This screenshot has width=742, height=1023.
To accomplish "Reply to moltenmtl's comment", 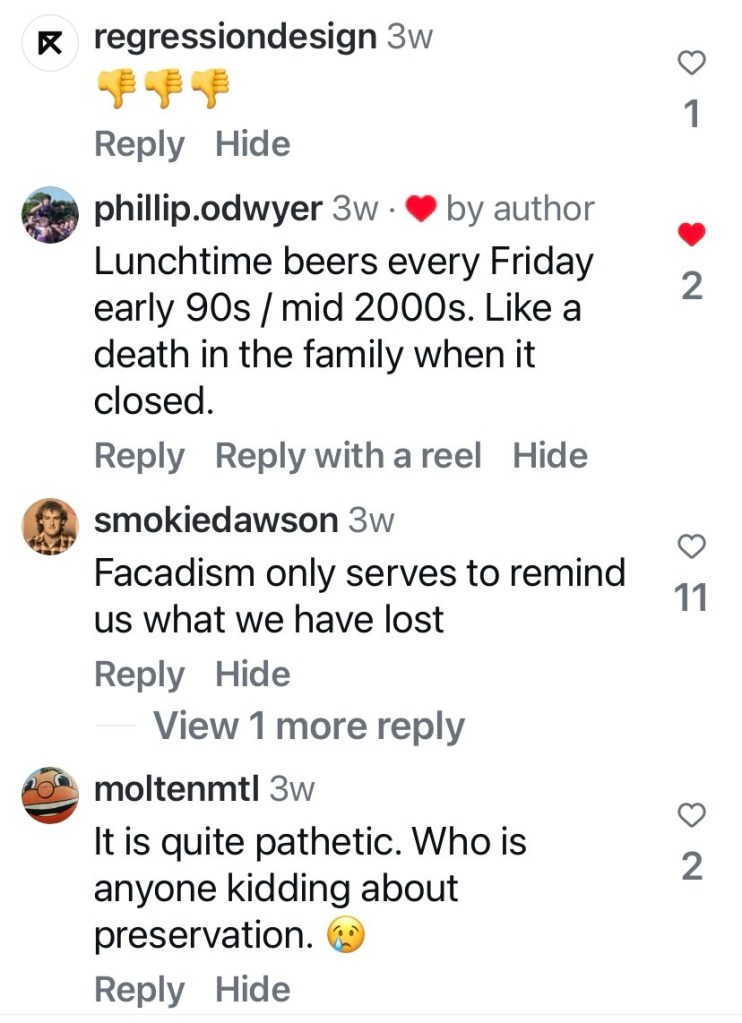I will point(139,990).
